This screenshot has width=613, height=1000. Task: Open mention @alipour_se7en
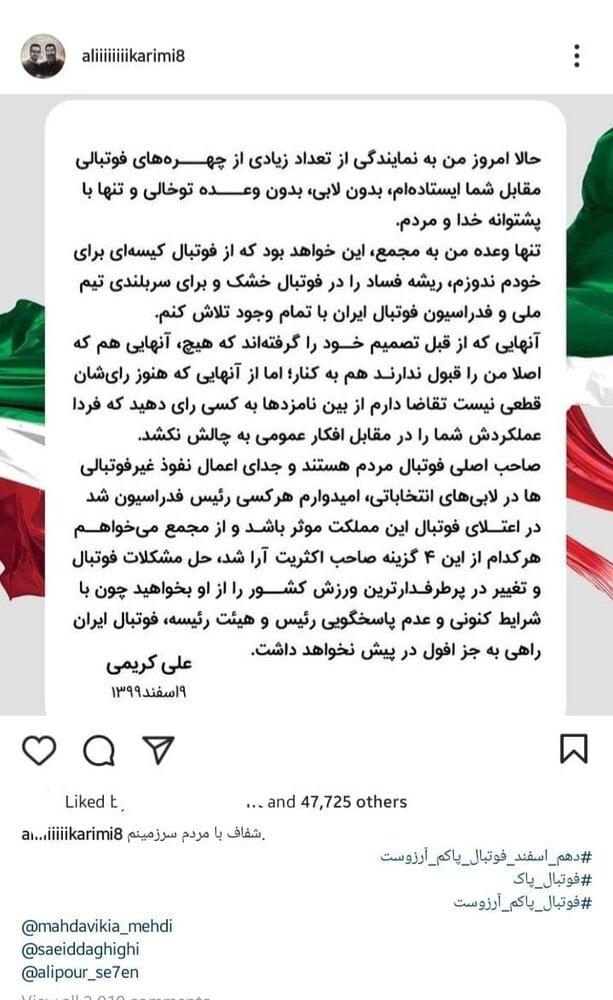pos(86,970)
